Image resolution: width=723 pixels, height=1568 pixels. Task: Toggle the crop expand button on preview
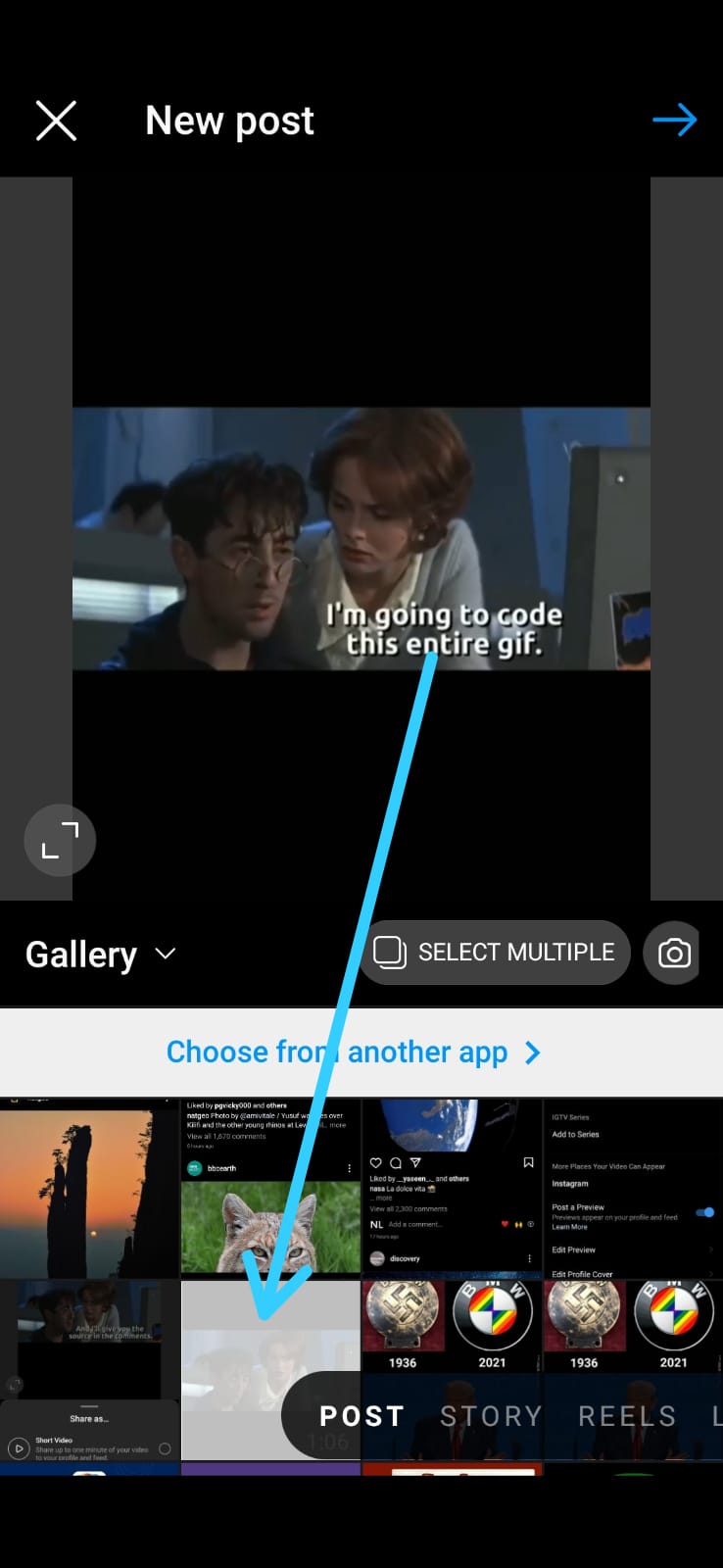coord(60,841)
